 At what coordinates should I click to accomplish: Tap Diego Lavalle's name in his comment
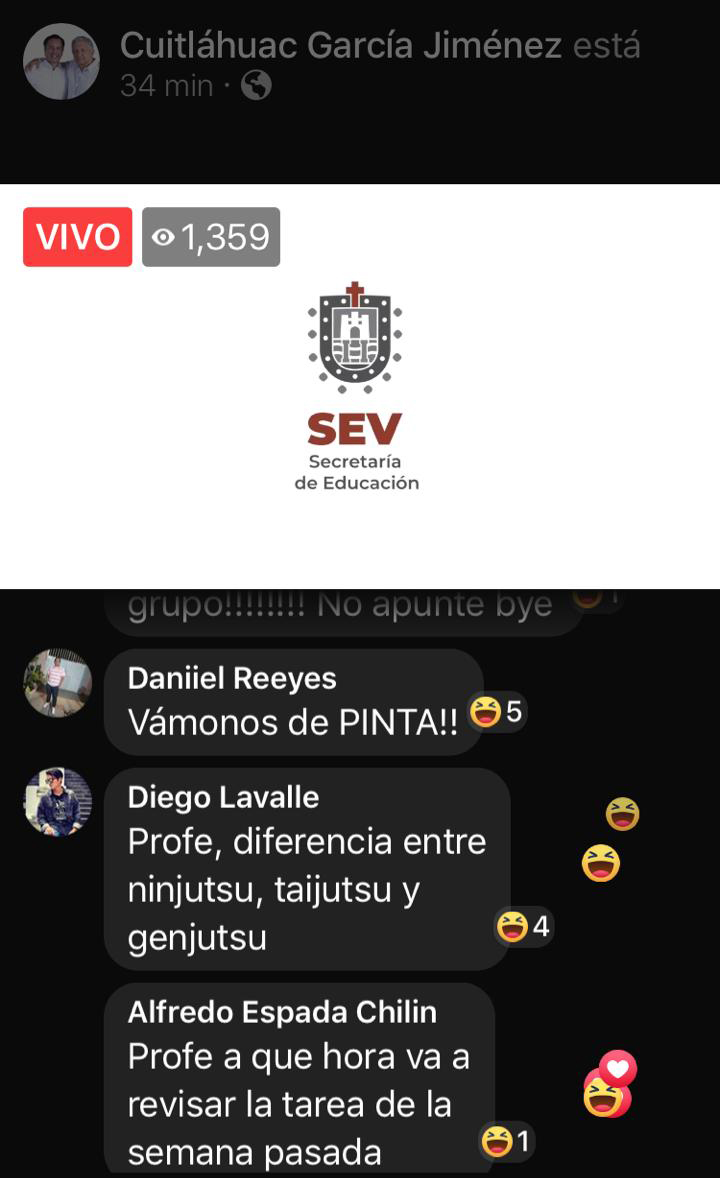point(223,797)
